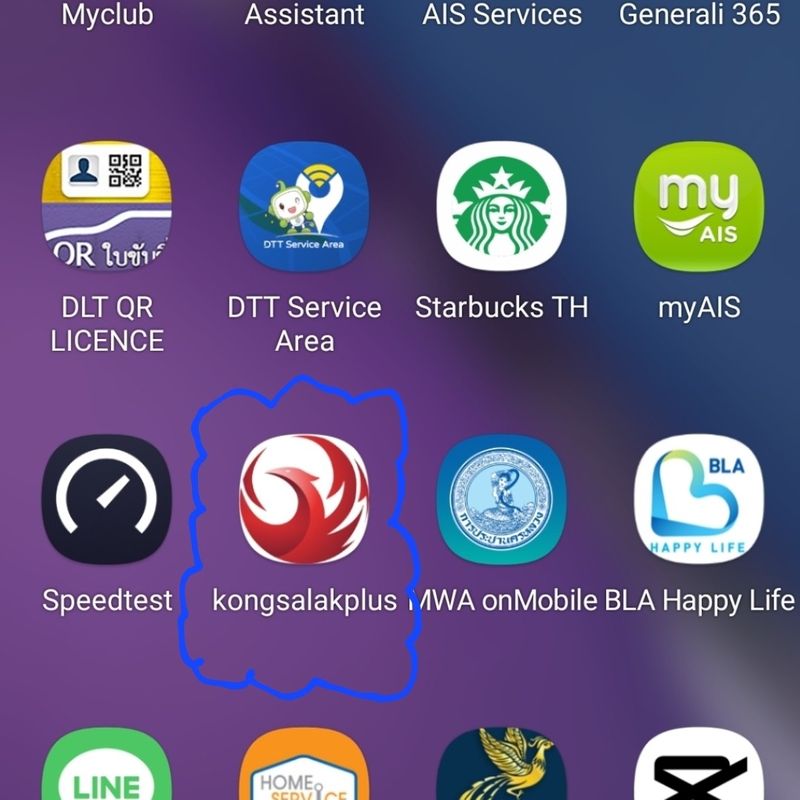Launch the kongsalakplus app
Image resolution: width=800 pixels, height=800 pixels.
pyautogui.click(x=304, y=498)
